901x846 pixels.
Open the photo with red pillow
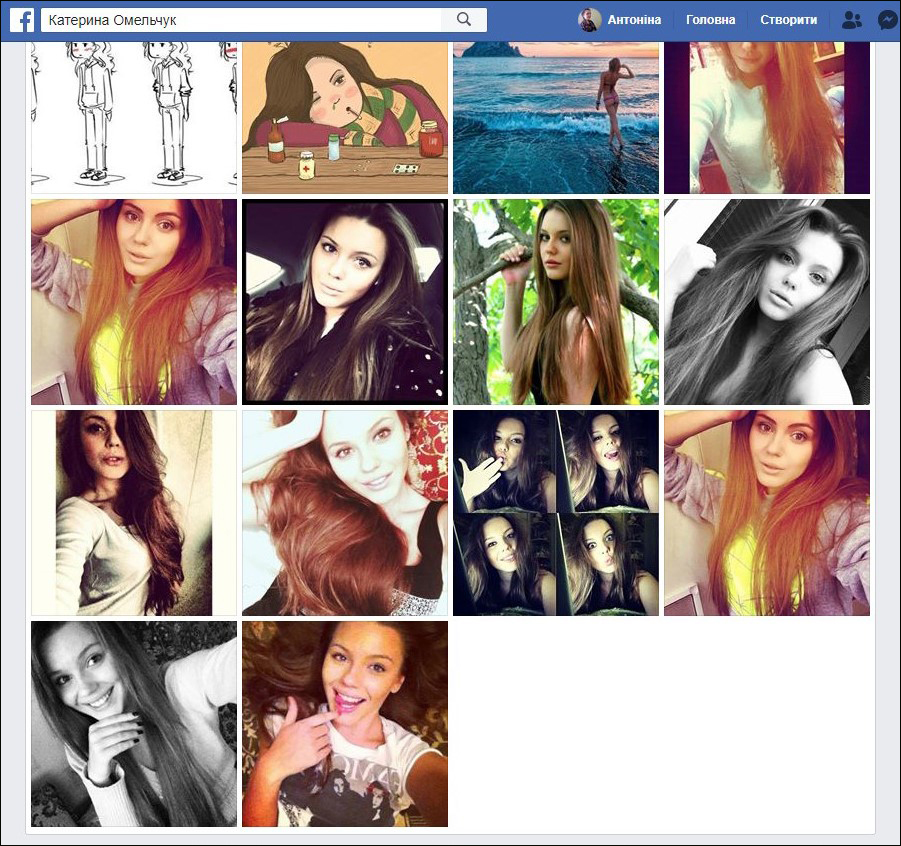[x=345, y=513]
